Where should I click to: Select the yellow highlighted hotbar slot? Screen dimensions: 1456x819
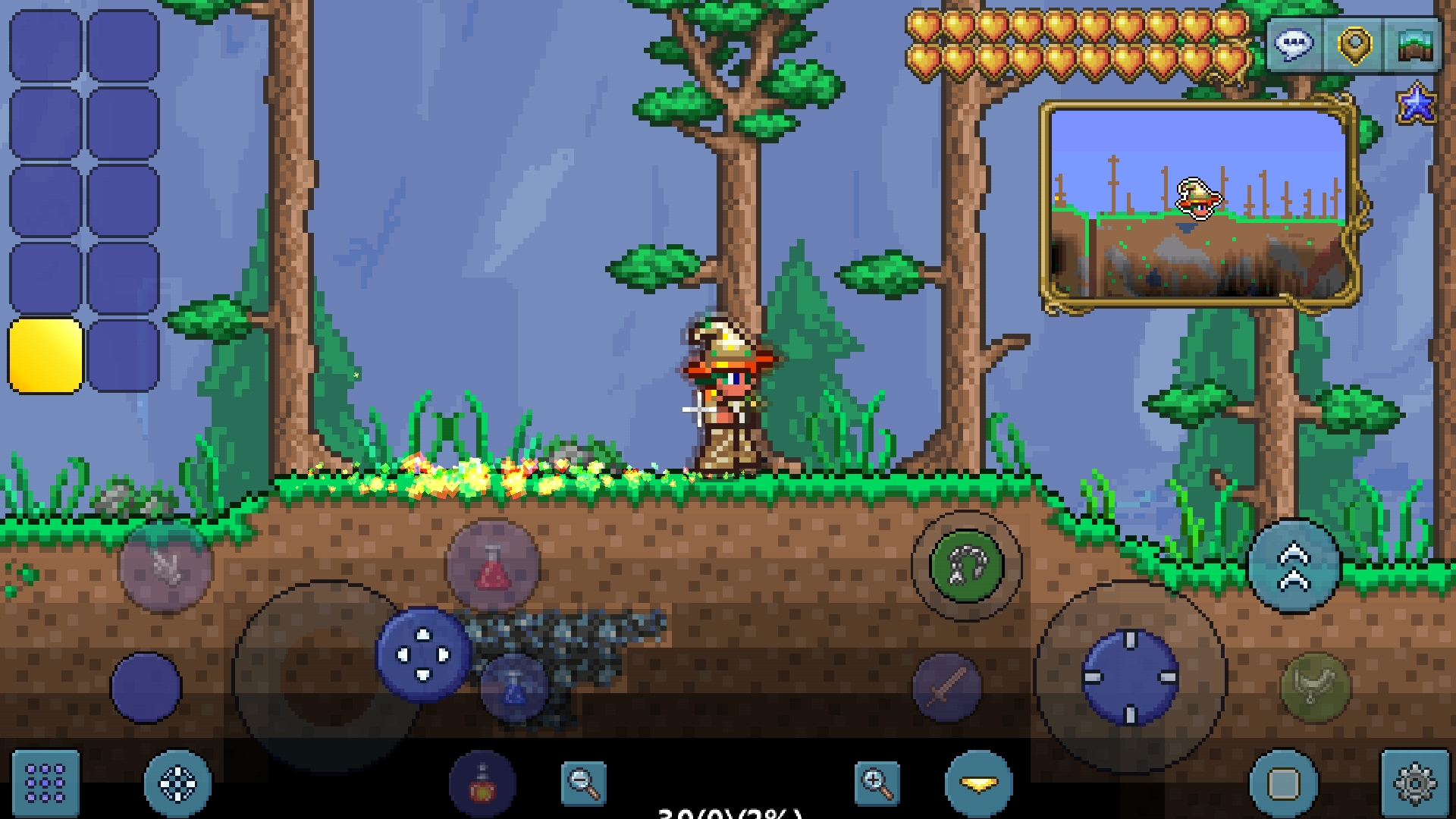tap(45, 356)
